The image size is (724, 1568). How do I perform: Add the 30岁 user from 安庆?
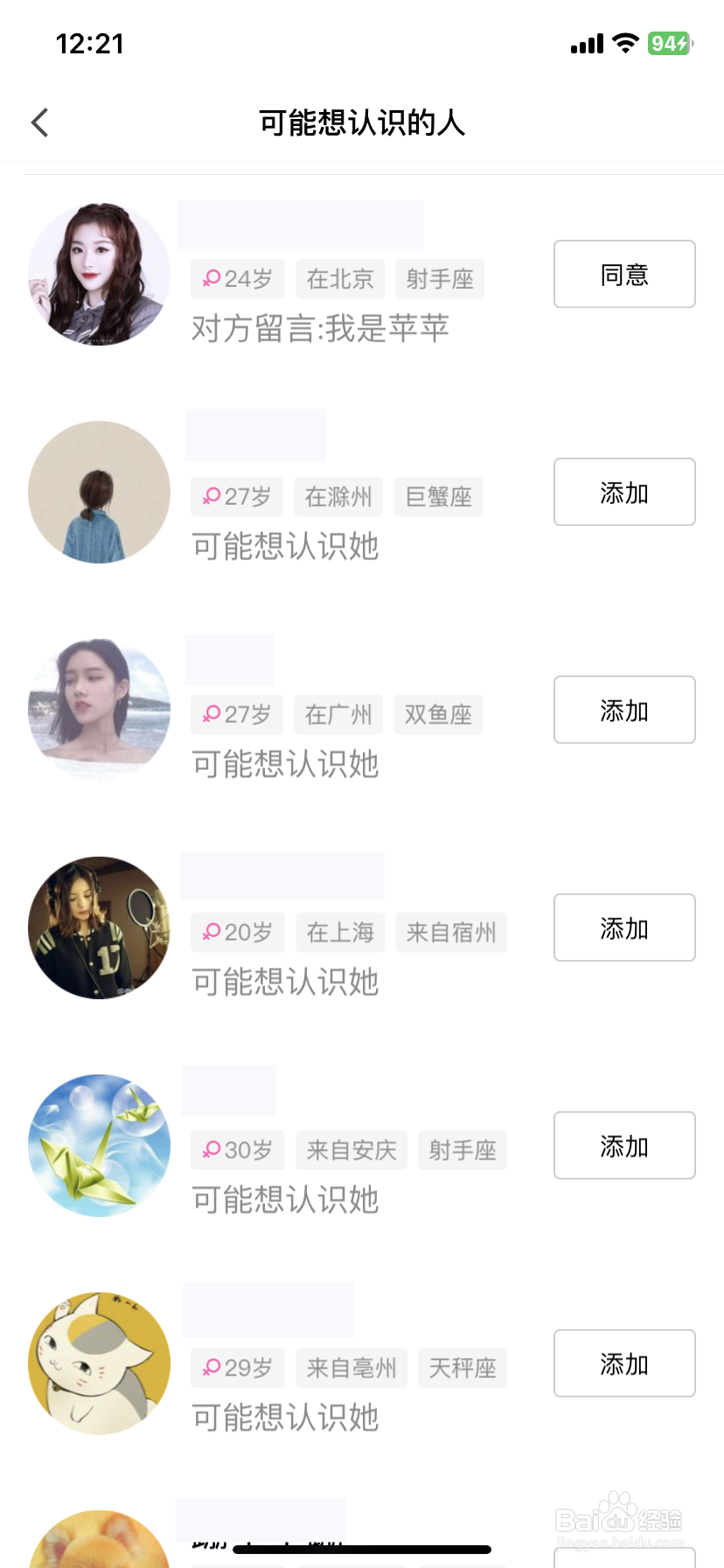coord(624,1145)
